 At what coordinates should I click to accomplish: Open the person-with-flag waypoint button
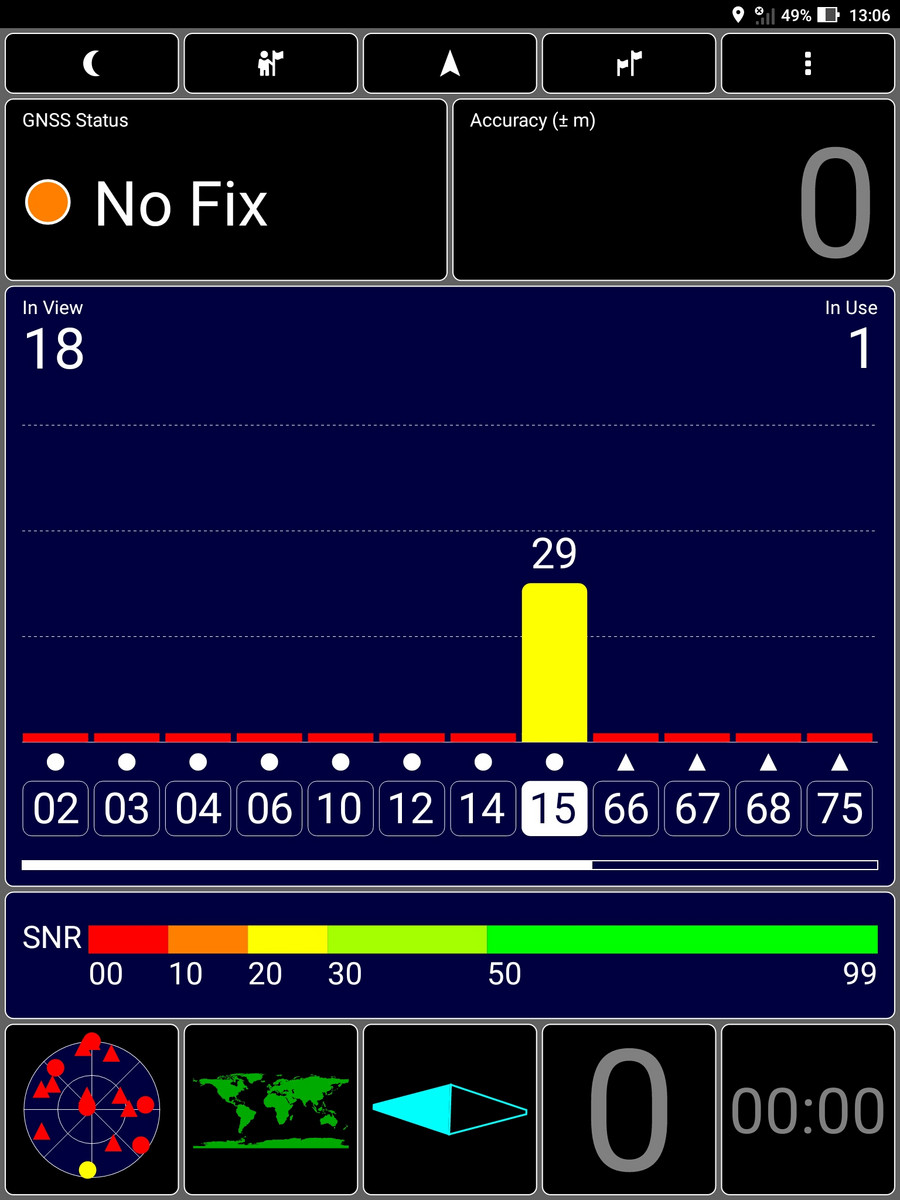point(271,64)
